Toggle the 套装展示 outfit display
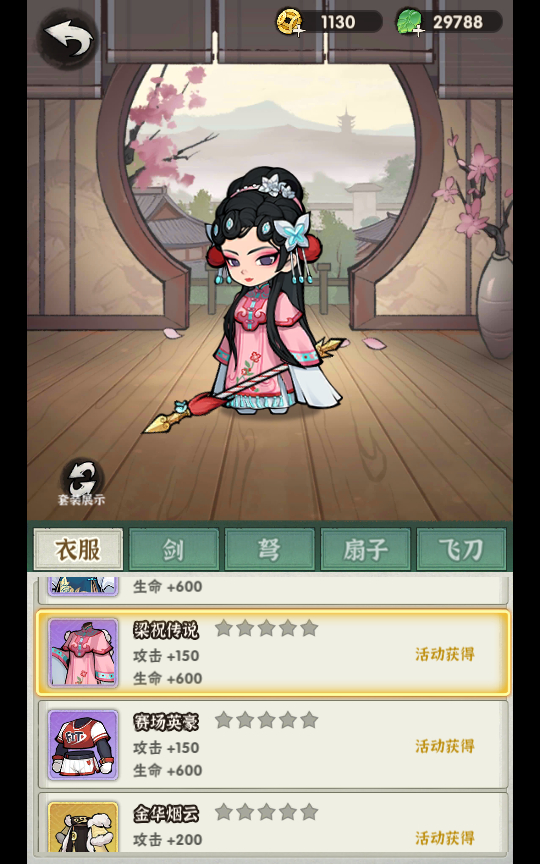540x864 pixels. (82, 483)
